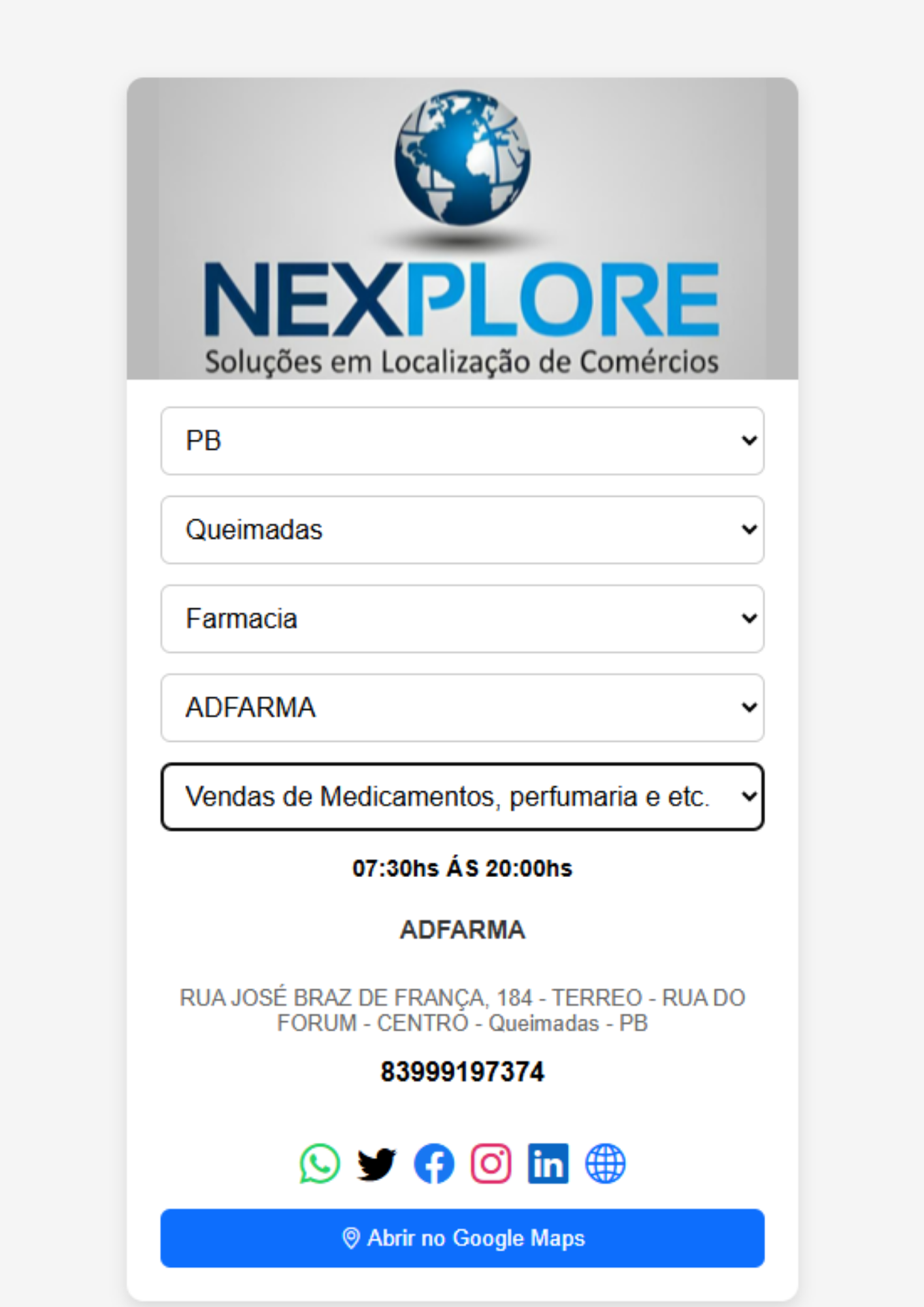The height and width of the screenshot is (1307, 924).
Task: Open the Facebook page icon
Action: tap(434, 1164)
